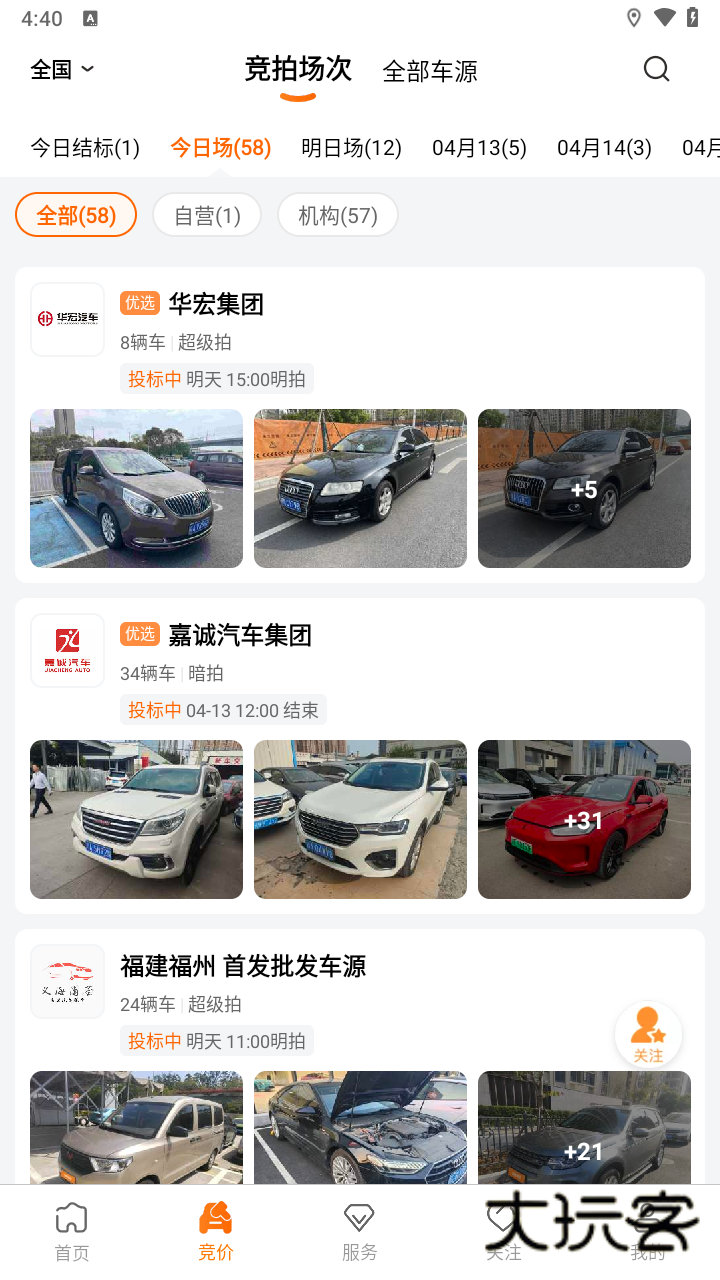Open the first brown minivan photo thumbnail
This screenshot has height=1280, width=720.
tap(136, 488)
